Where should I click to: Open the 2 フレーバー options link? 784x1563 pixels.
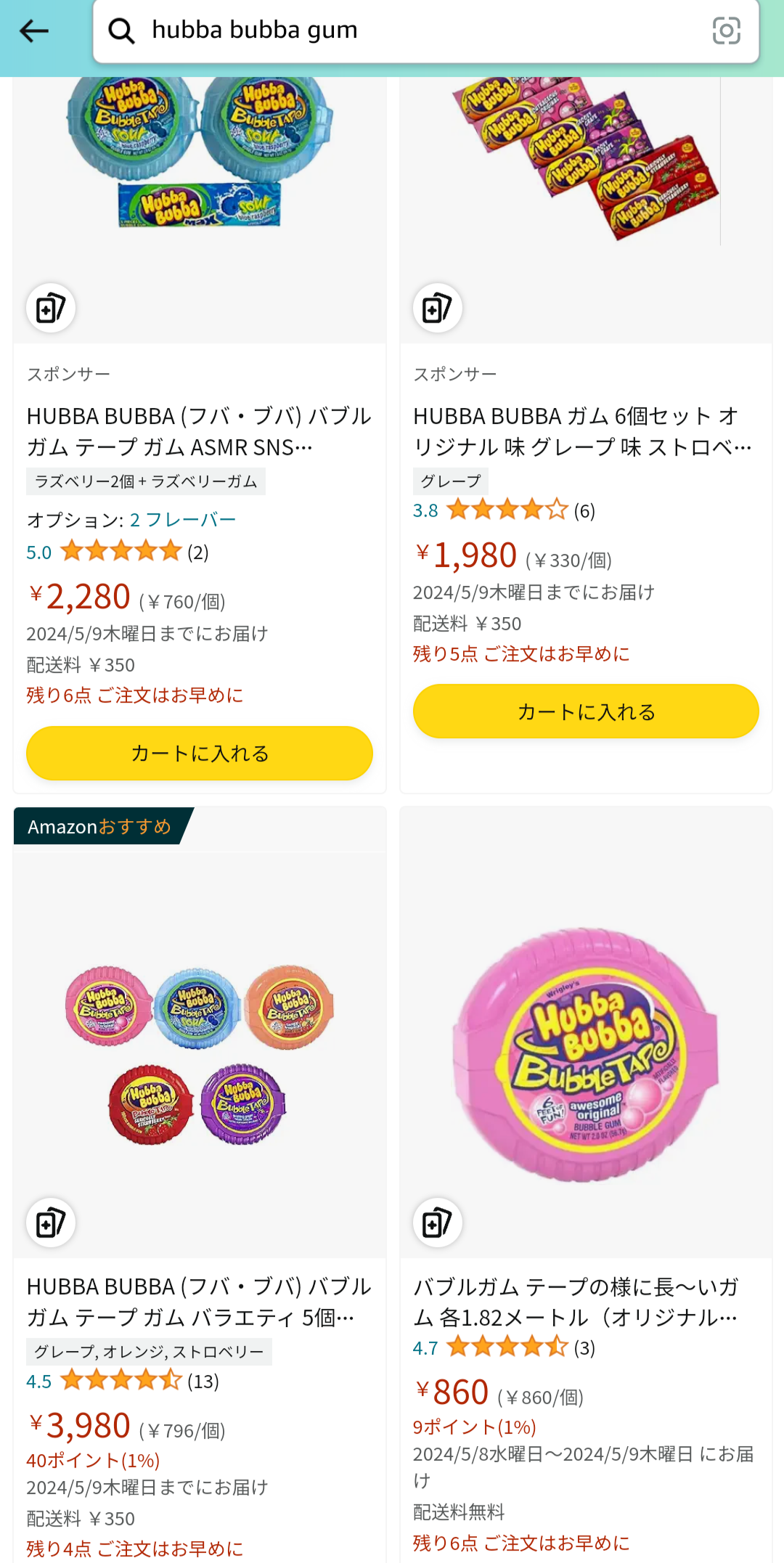183,520
